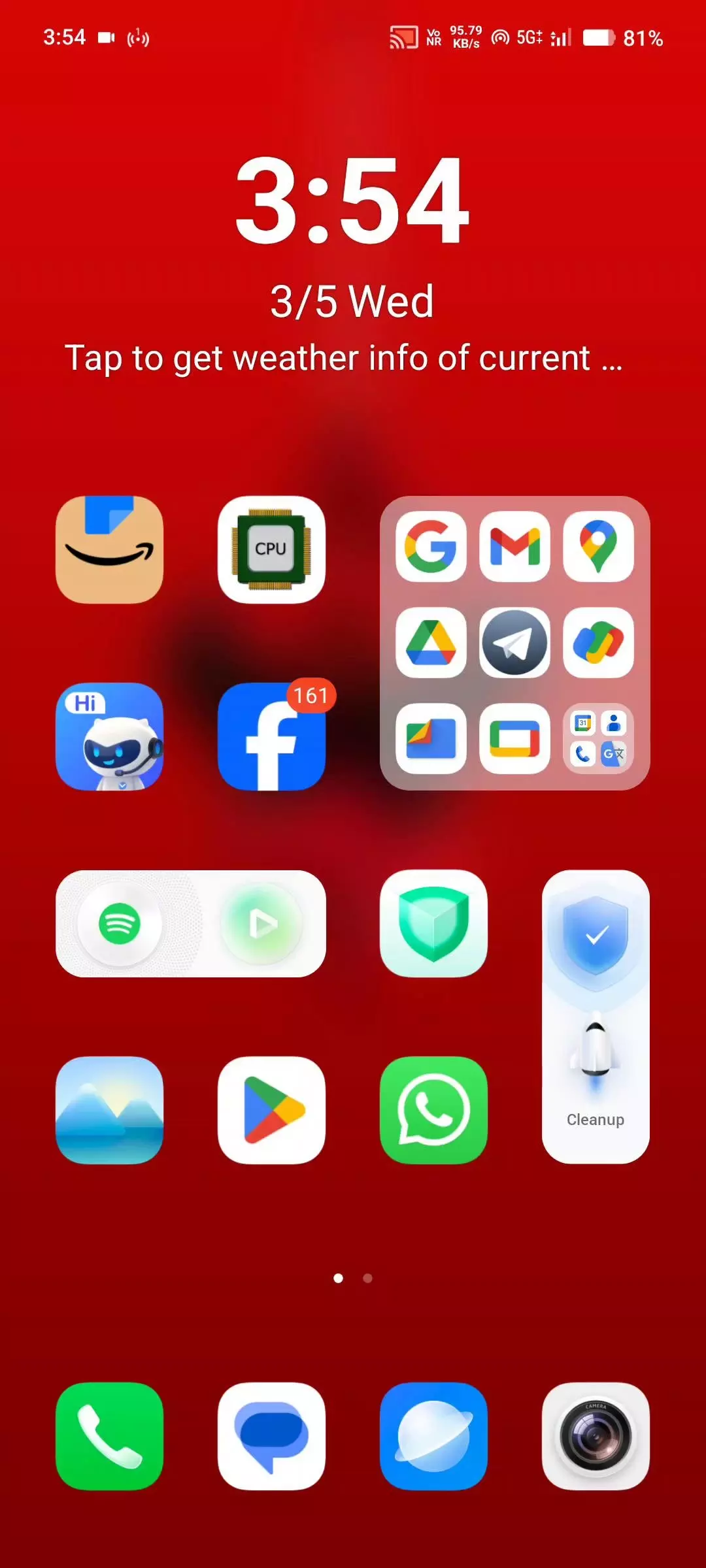Launch the Google Play Store
Image resolution: width=706 pixels, height=1568 pixels.
pyautogui.click(x=271, y=1110)
